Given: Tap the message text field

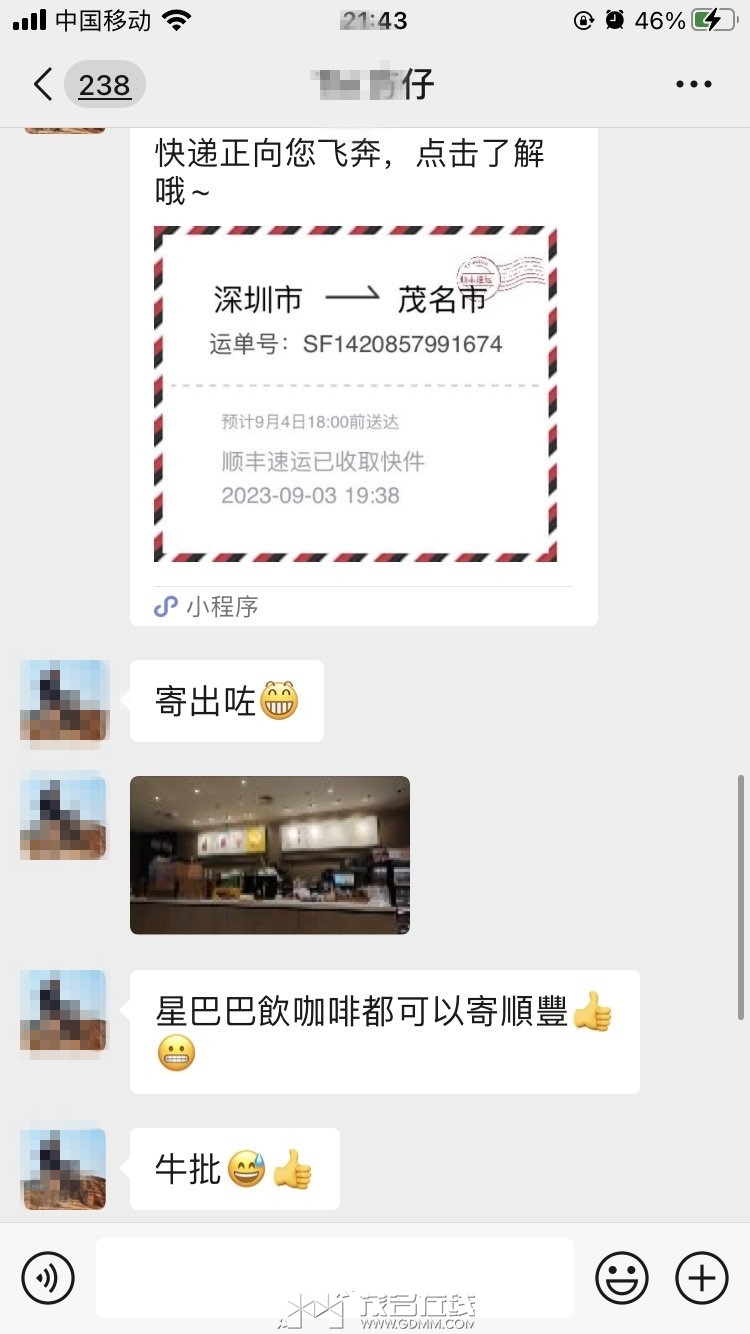Looking at the screenshot, I should pyautogui.click(x=335, y=1277).
